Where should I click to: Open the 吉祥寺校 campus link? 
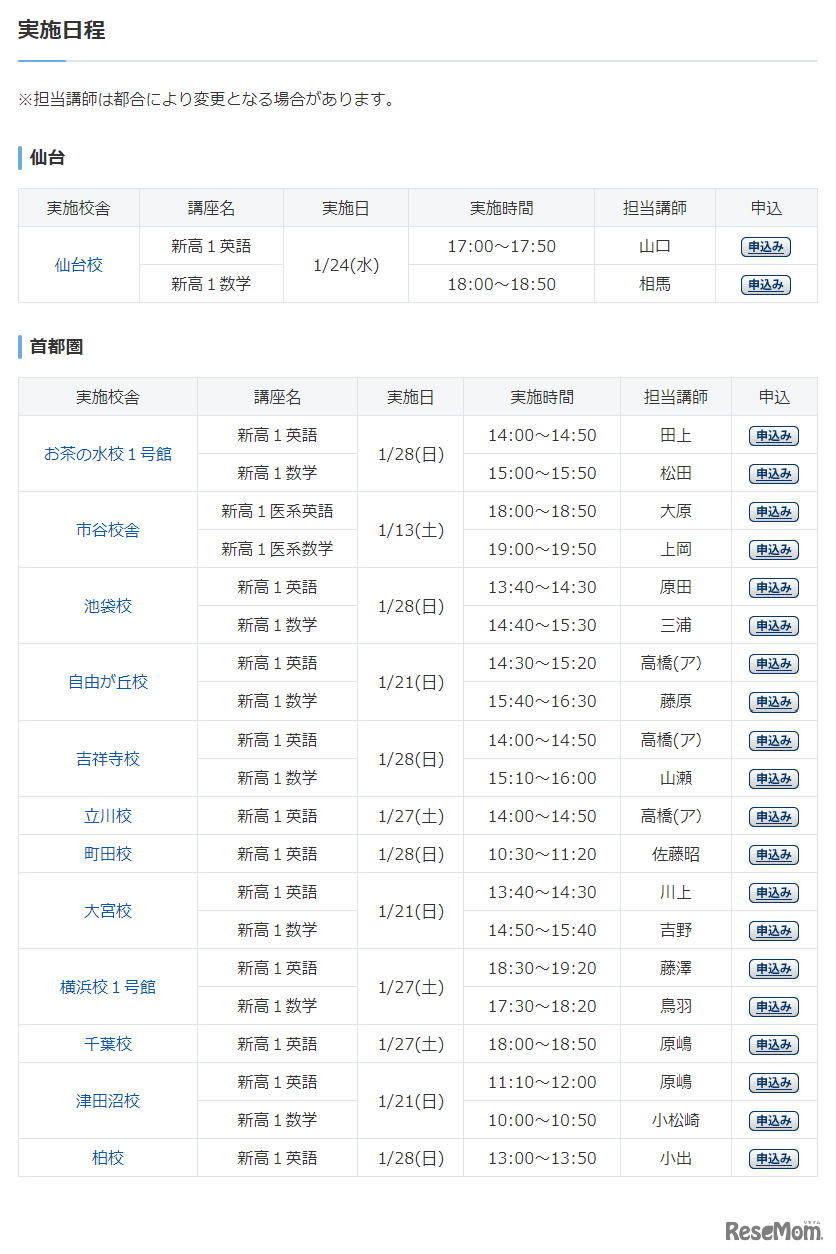[x=108, y=759]
